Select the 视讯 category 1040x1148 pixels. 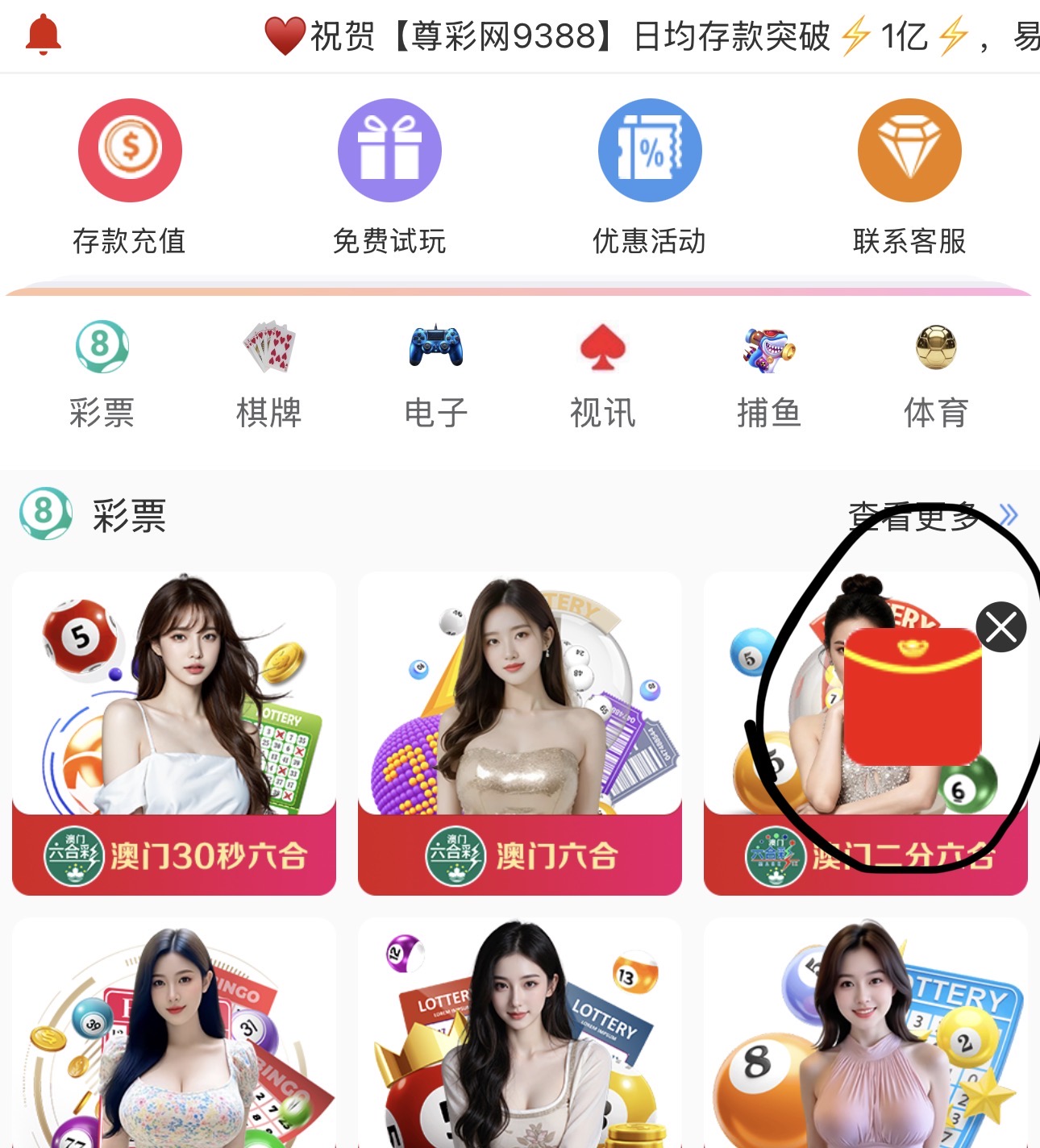603,375
